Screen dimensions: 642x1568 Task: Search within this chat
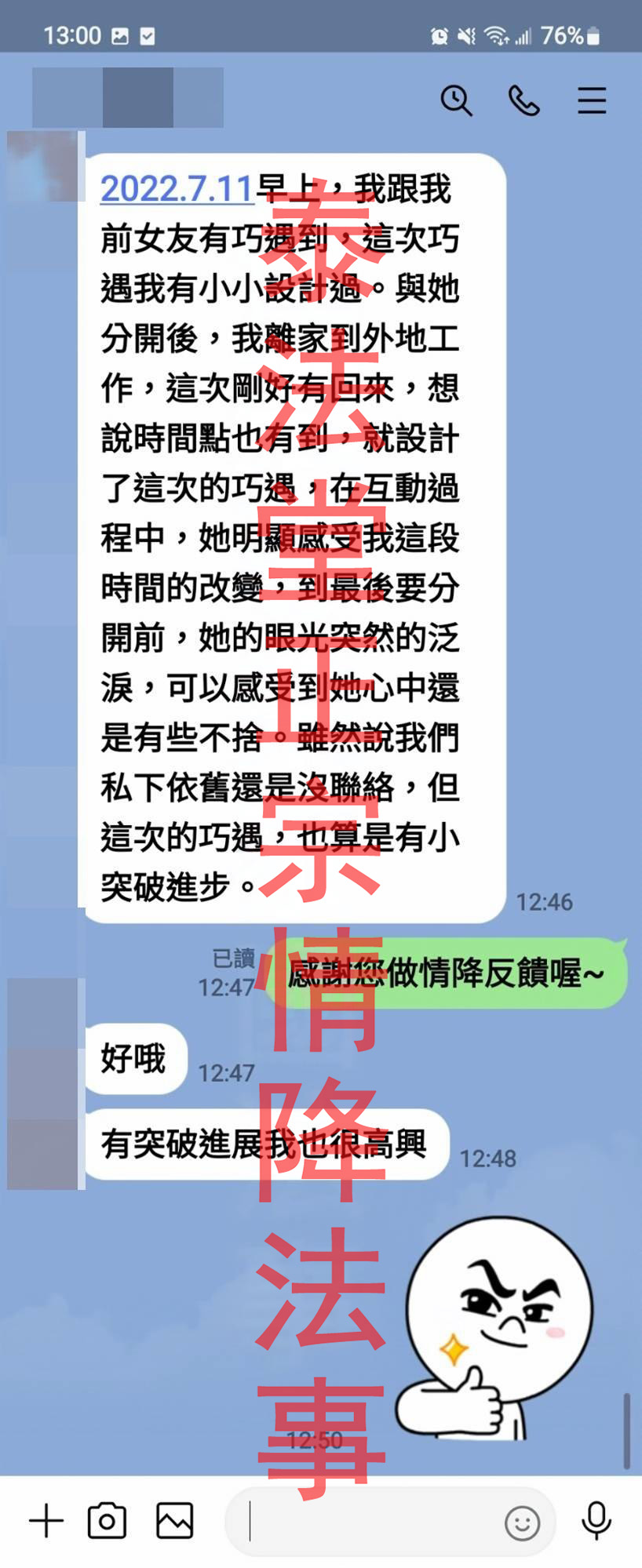coord(456,101)
